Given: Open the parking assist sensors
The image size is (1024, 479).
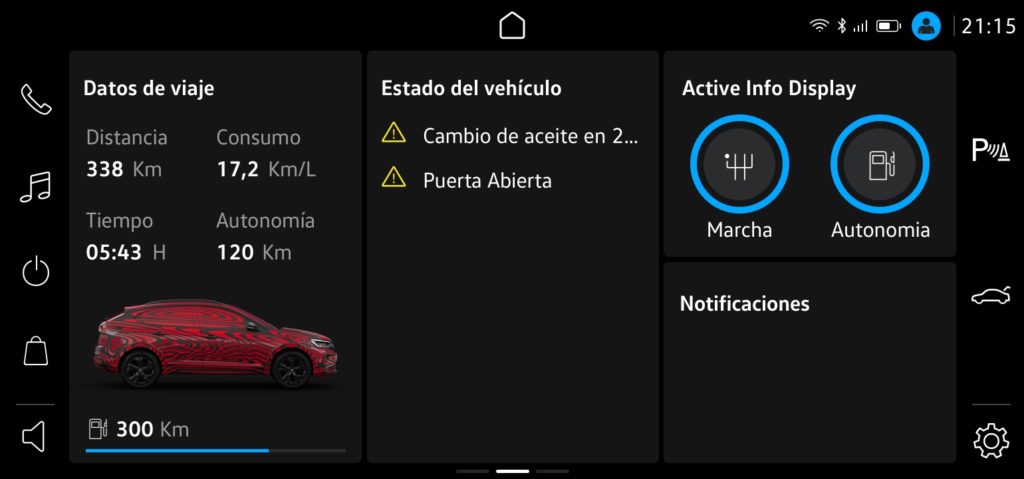Looking at the screenshot, I should point(990,150).
